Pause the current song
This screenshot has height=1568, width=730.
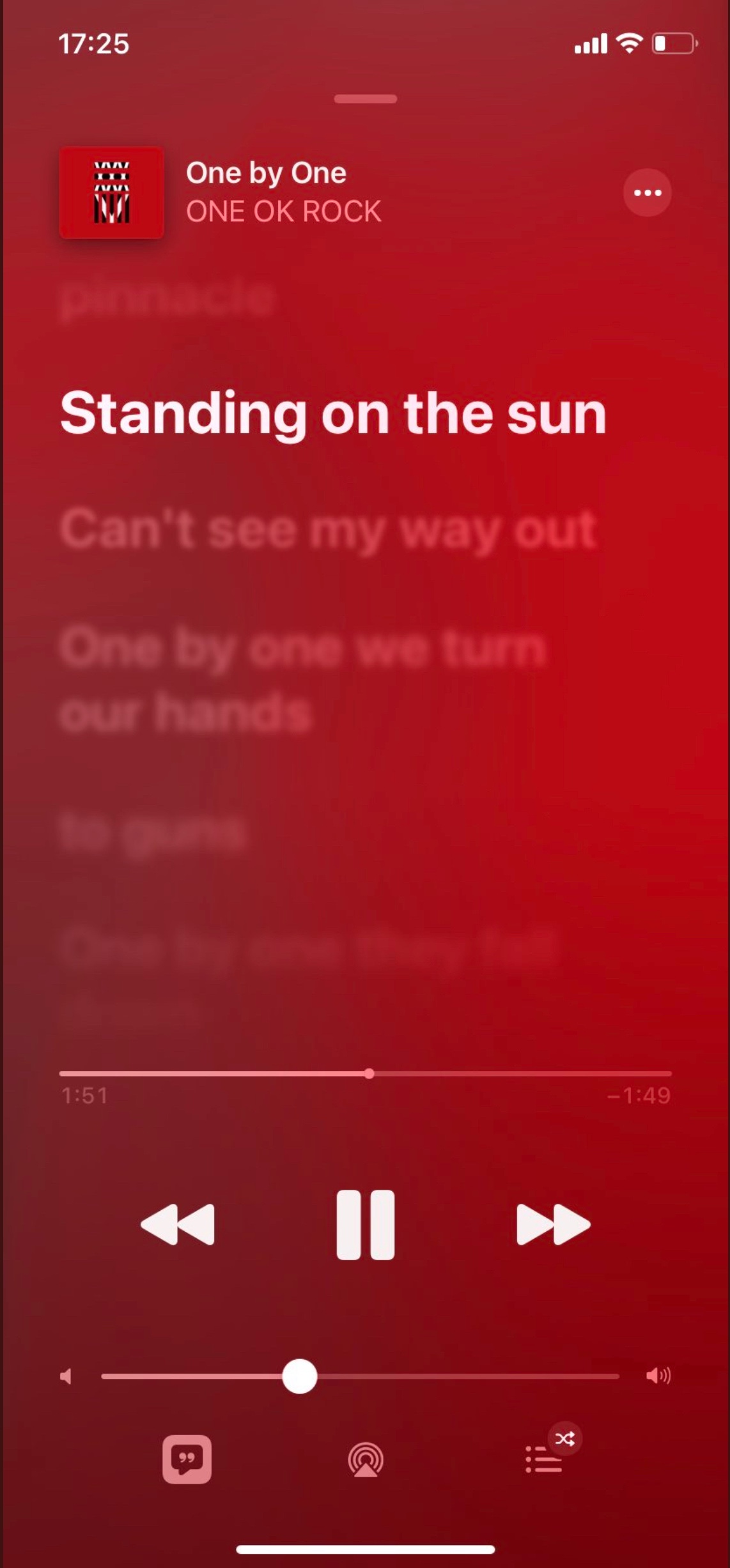coord(365,1224)
